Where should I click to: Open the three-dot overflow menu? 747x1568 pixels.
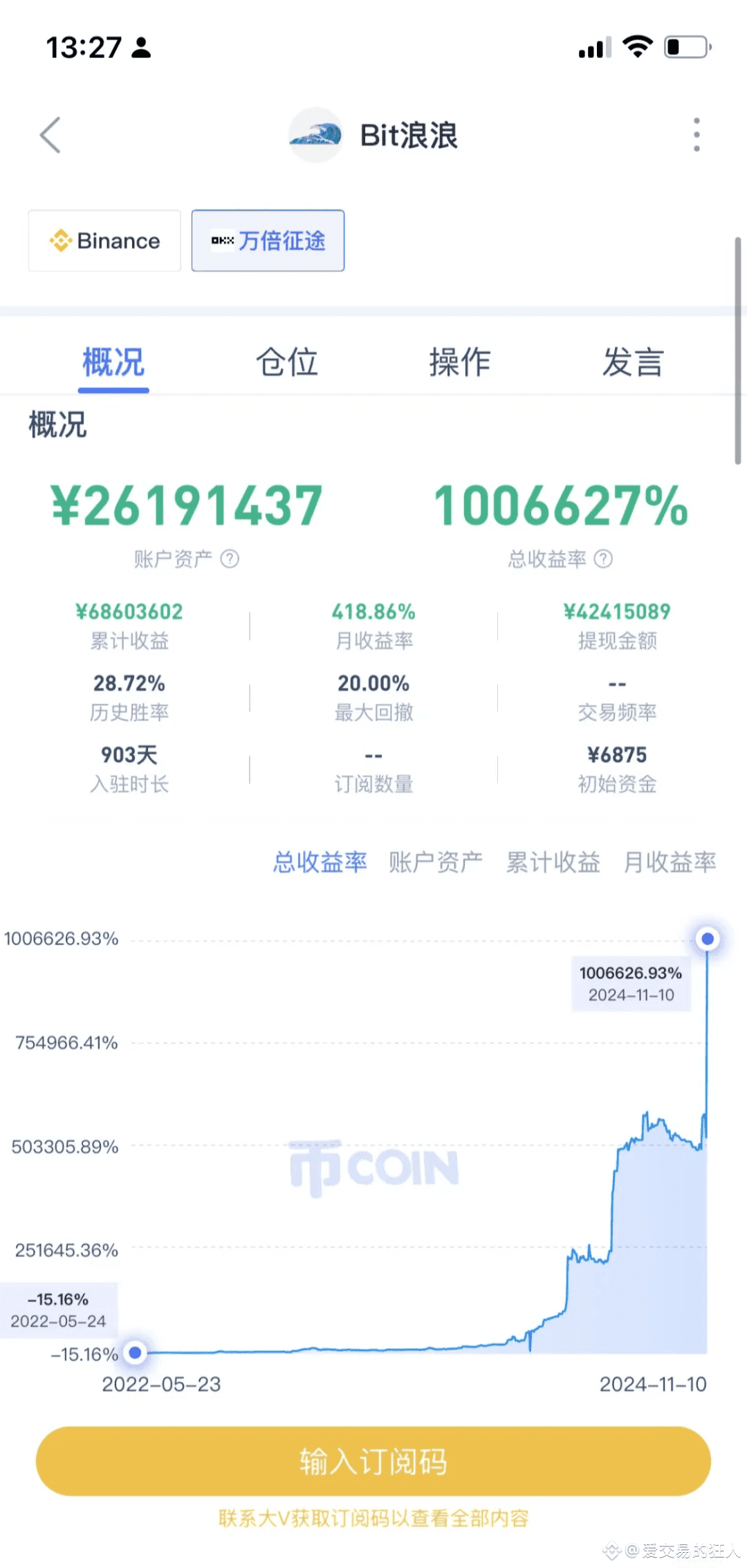[x=697, y=135]
